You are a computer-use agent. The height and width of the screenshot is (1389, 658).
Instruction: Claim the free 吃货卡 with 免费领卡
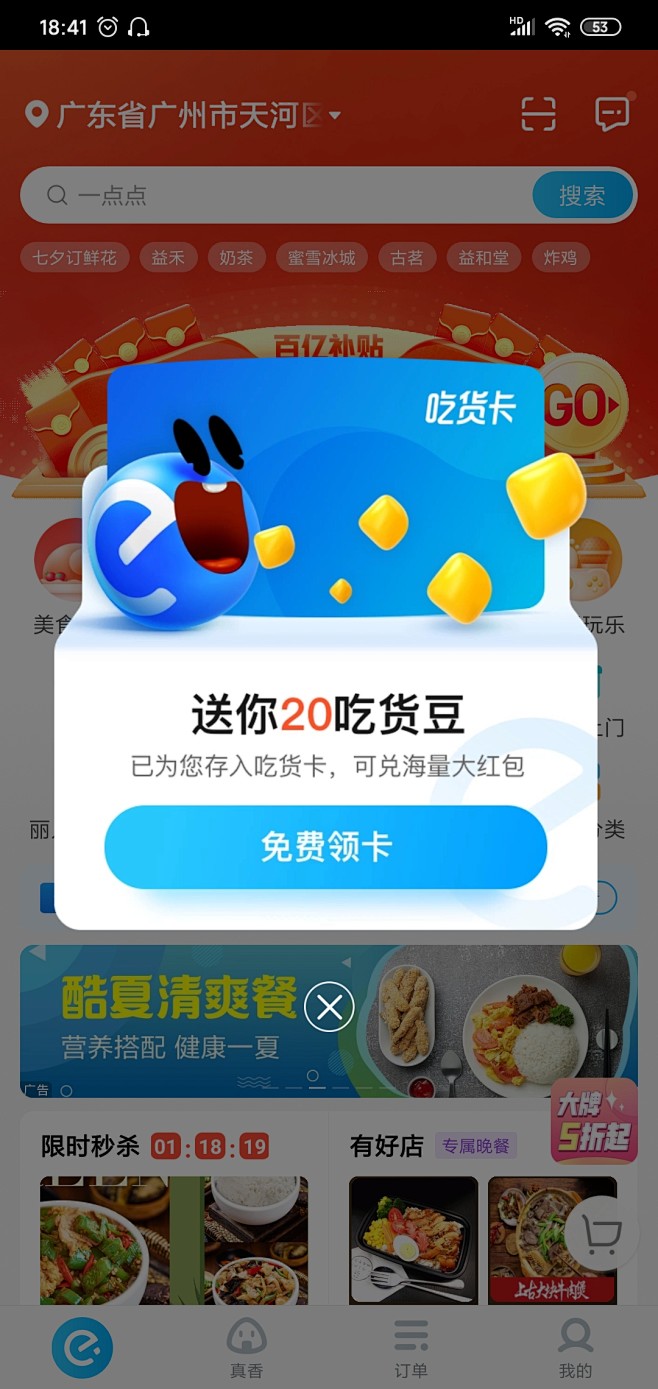pyautogui.click(x=325, y=847)
